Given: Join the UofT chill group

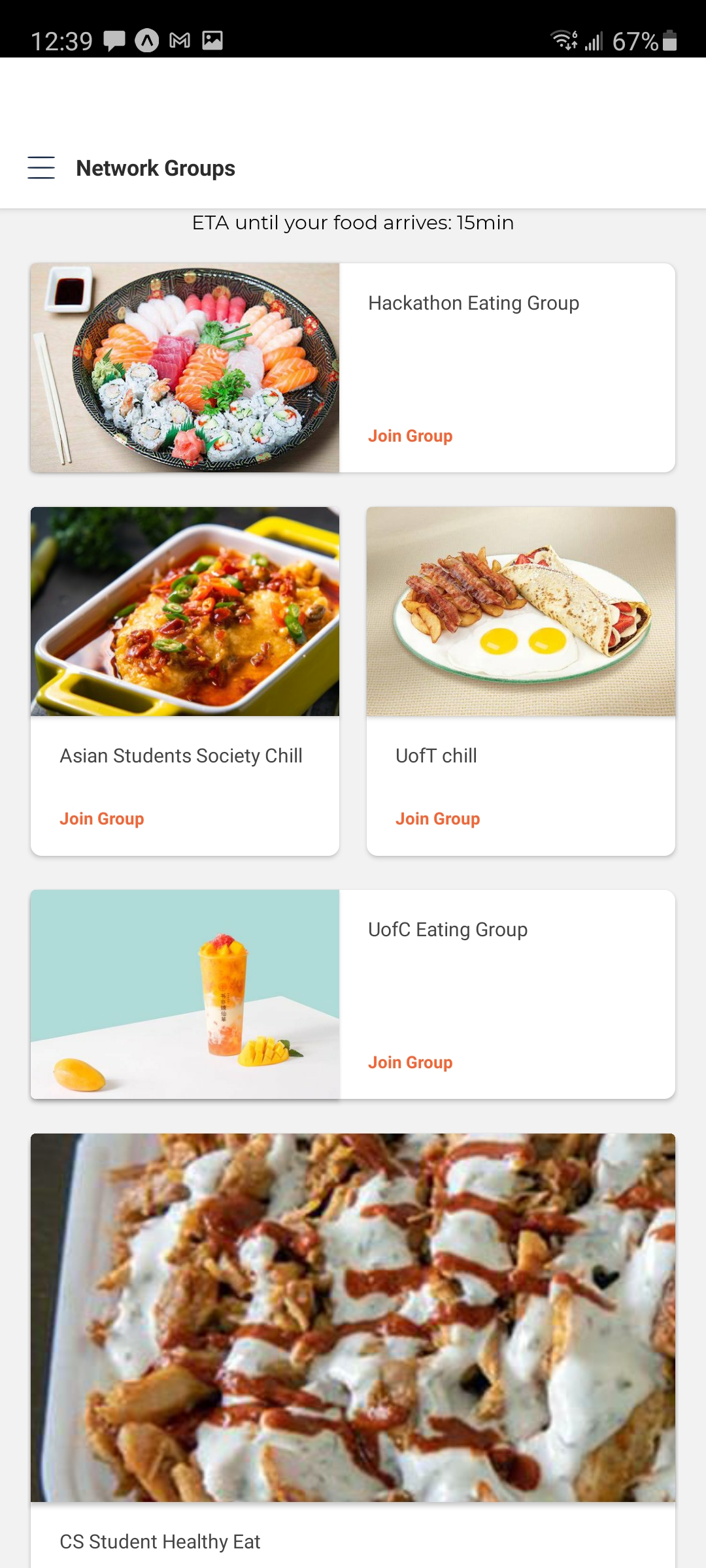Looking at the screenshot, I should point(437,819).
